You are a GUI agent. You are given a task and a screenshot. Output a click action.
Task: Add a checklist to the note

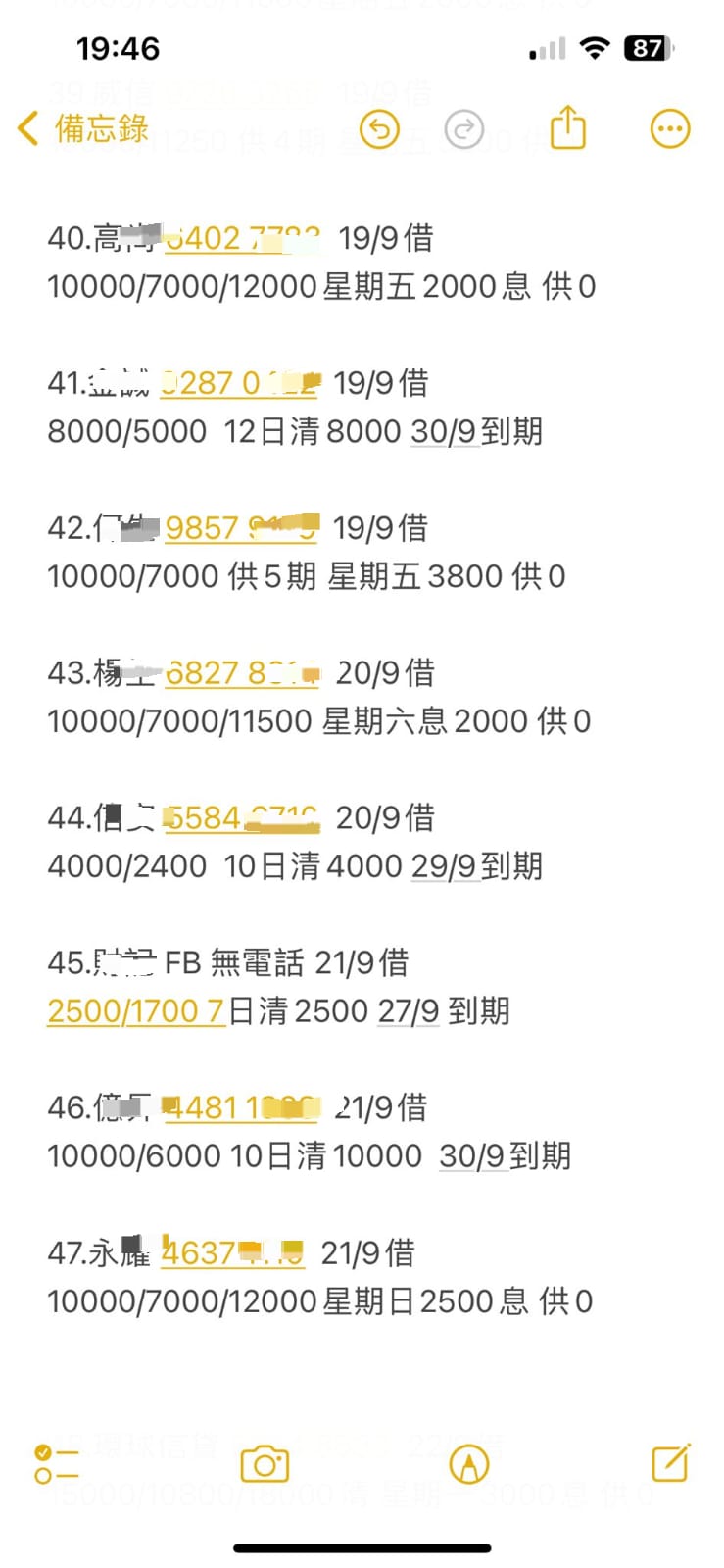[57, 1464]
